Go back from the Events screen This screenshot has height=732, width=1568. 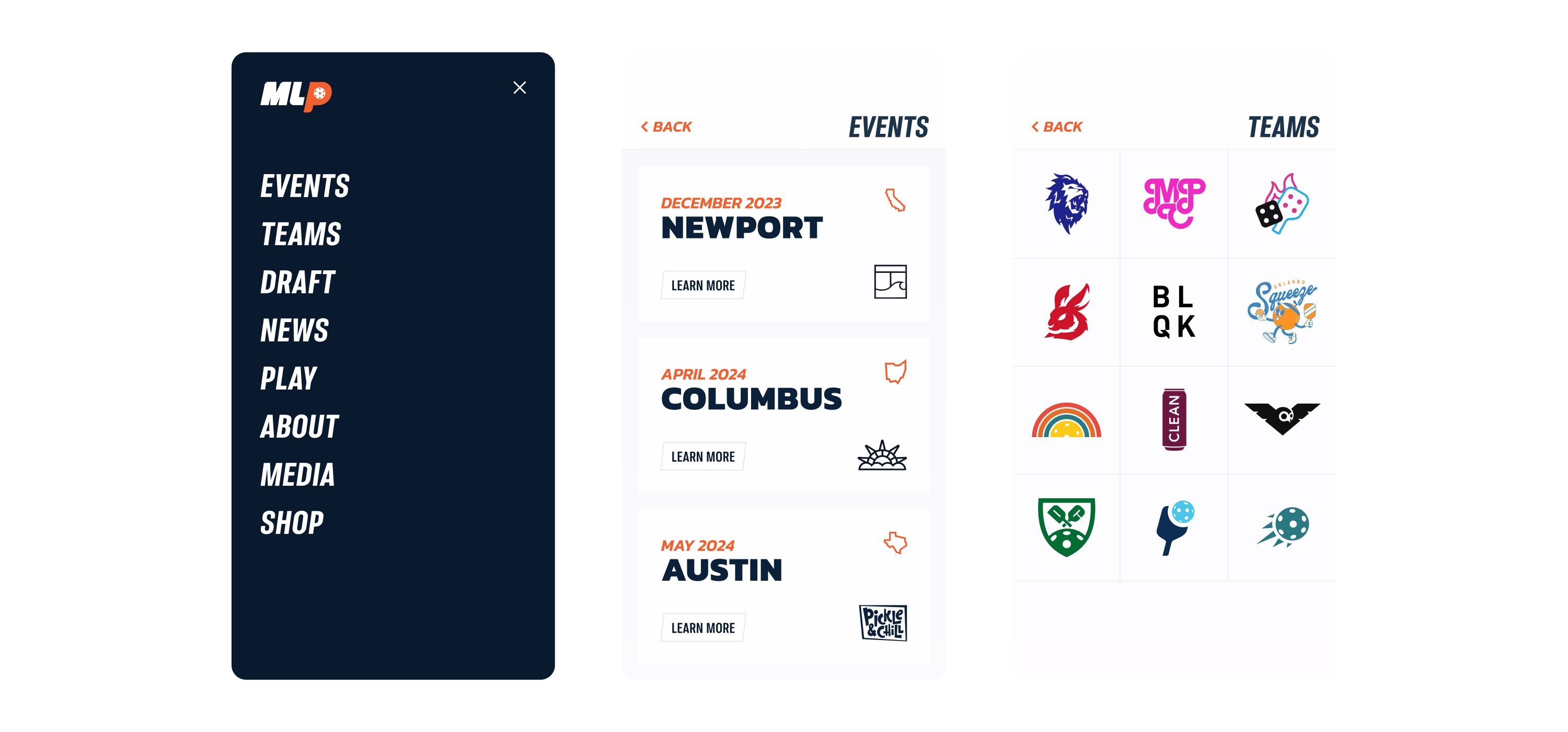tap(666, 127)
